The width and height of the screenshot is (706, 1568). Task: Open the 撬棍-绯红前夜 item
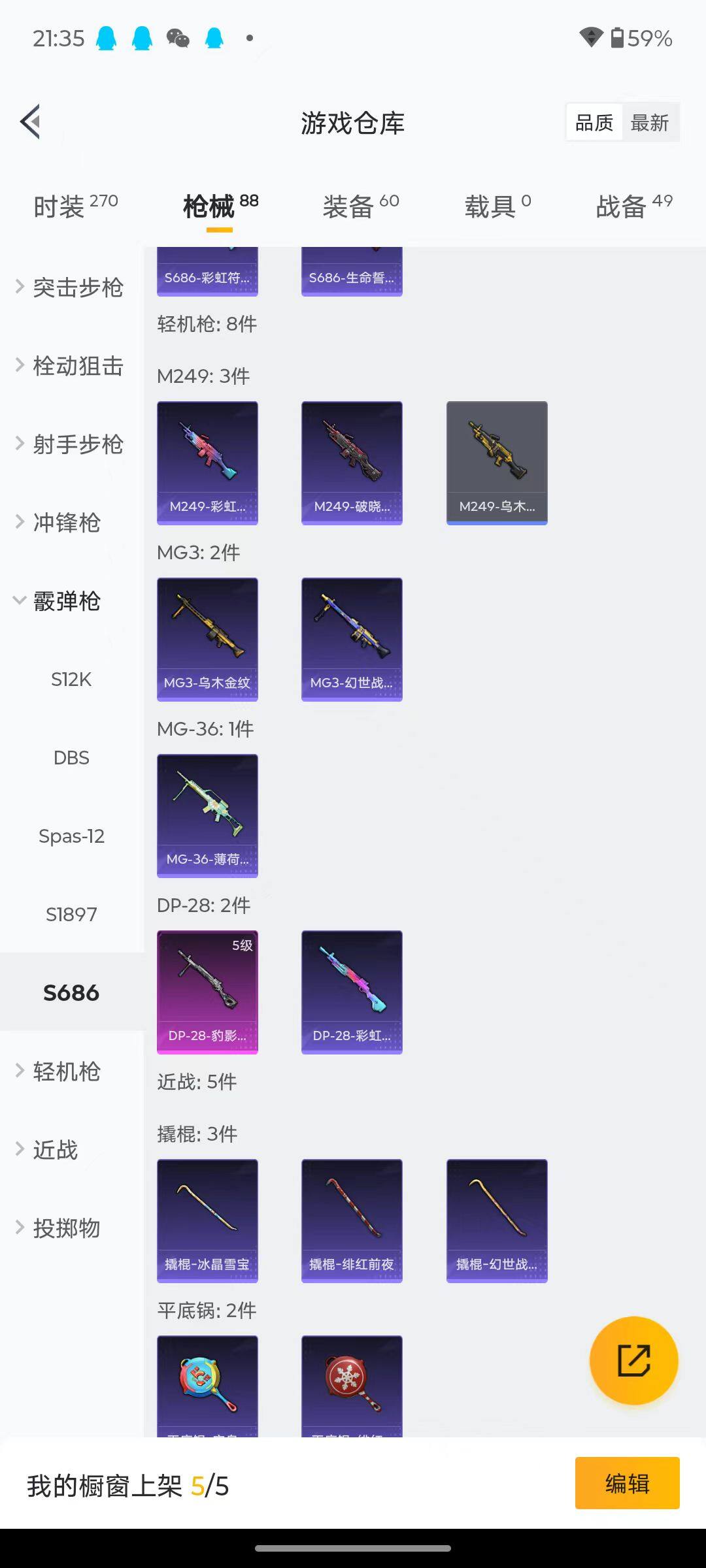(352, 1220)
